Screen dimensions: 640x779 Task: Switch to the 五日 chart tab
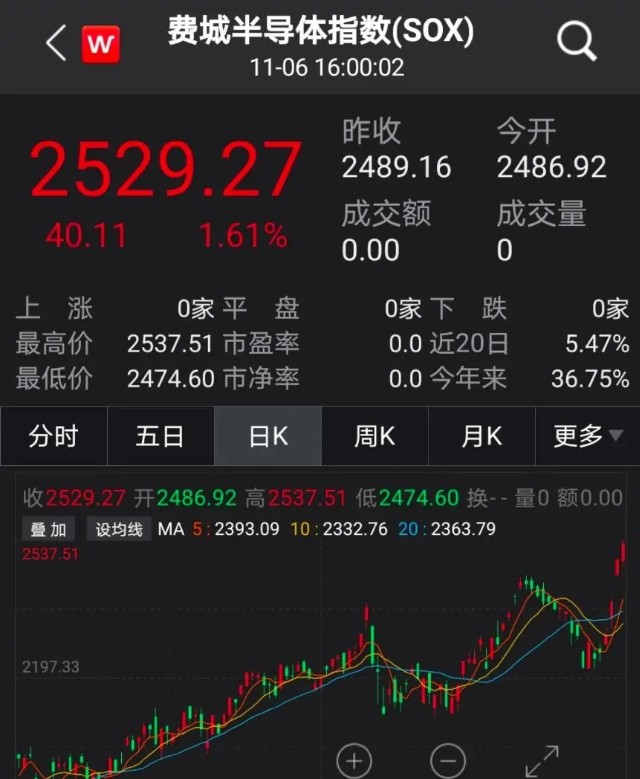tap(160, 437)
